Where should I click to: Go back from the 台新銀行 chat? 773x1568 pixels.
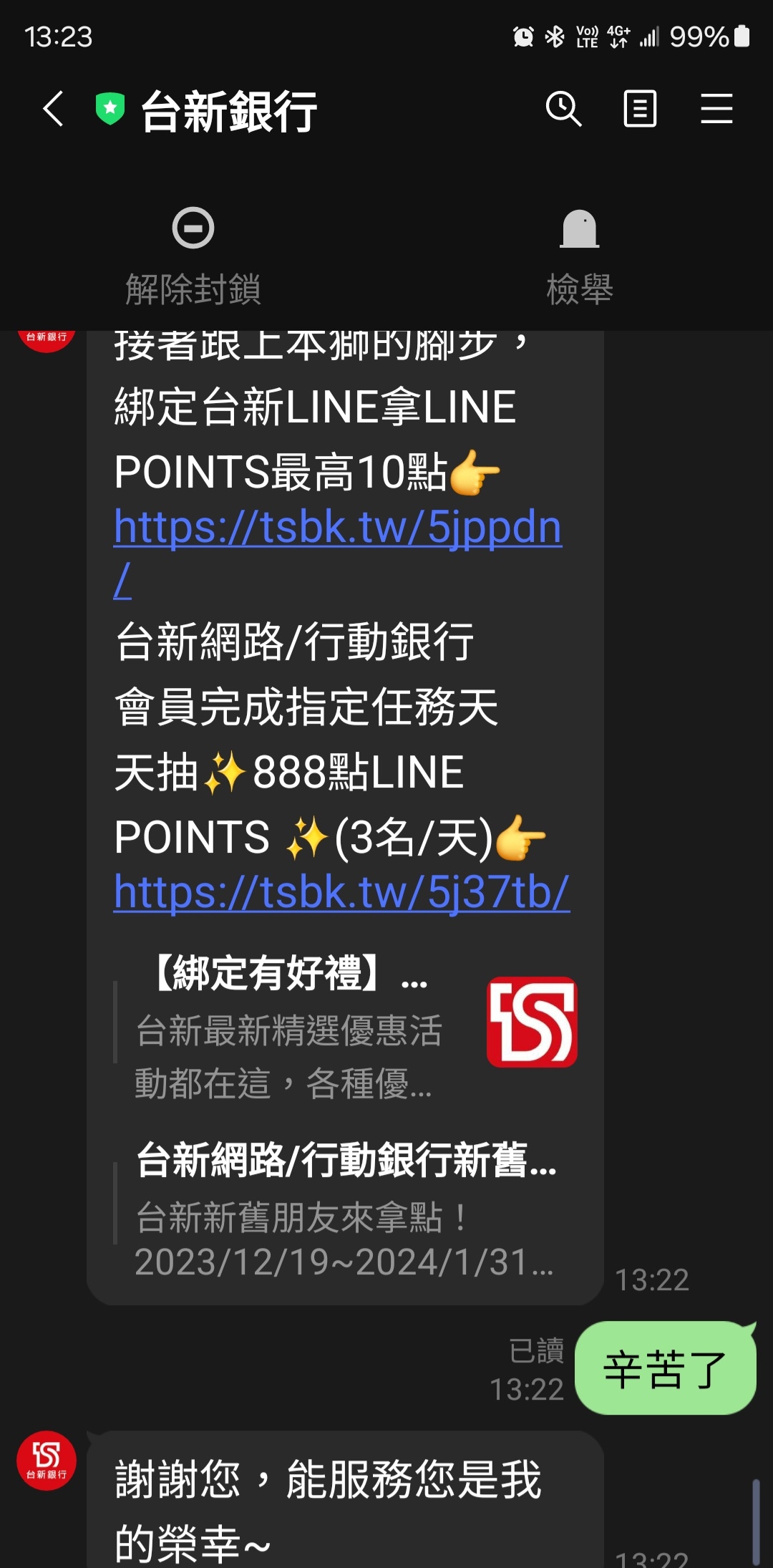coord(53,110)
